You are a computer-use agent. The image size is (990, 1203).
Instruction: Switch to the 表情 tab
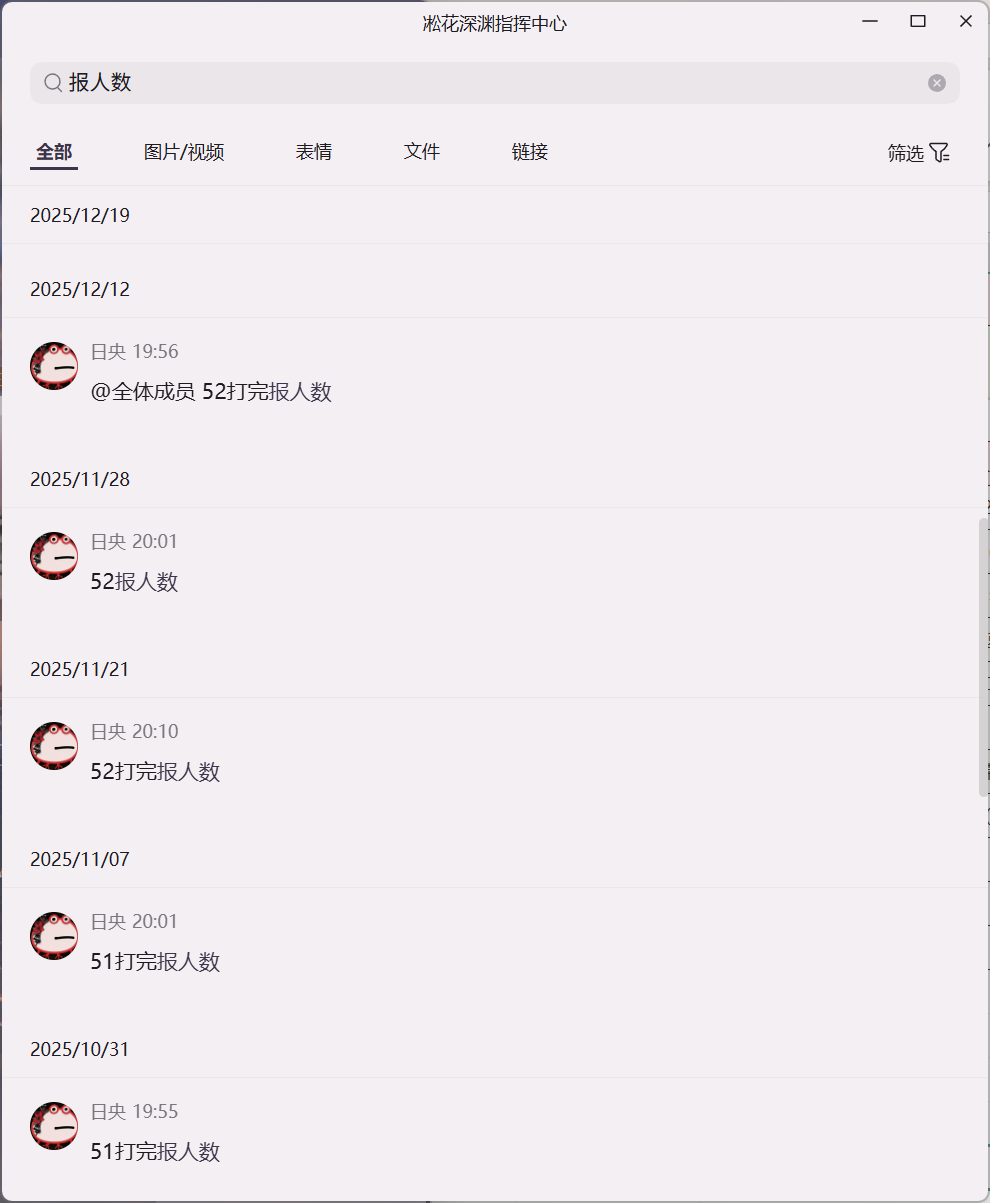pyautogui.click(x=314, y=152)
